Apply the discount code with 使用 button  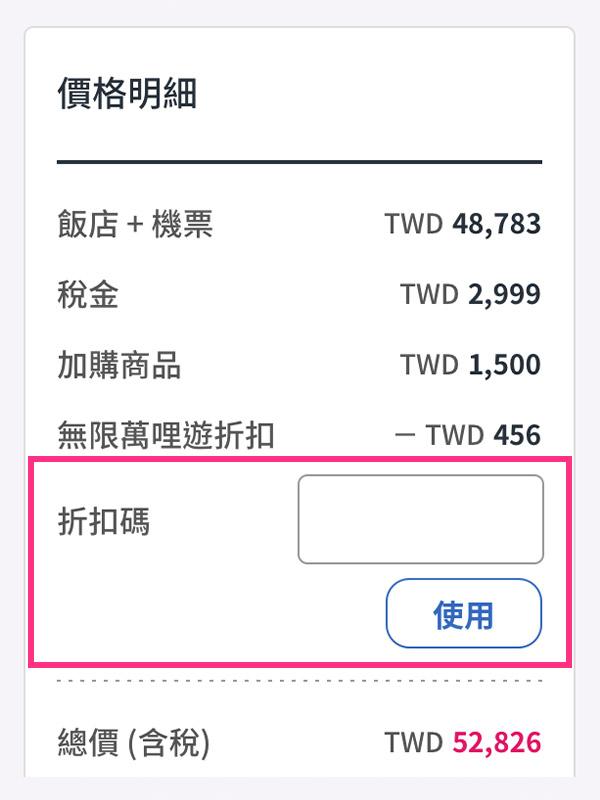tap(463, 614)
